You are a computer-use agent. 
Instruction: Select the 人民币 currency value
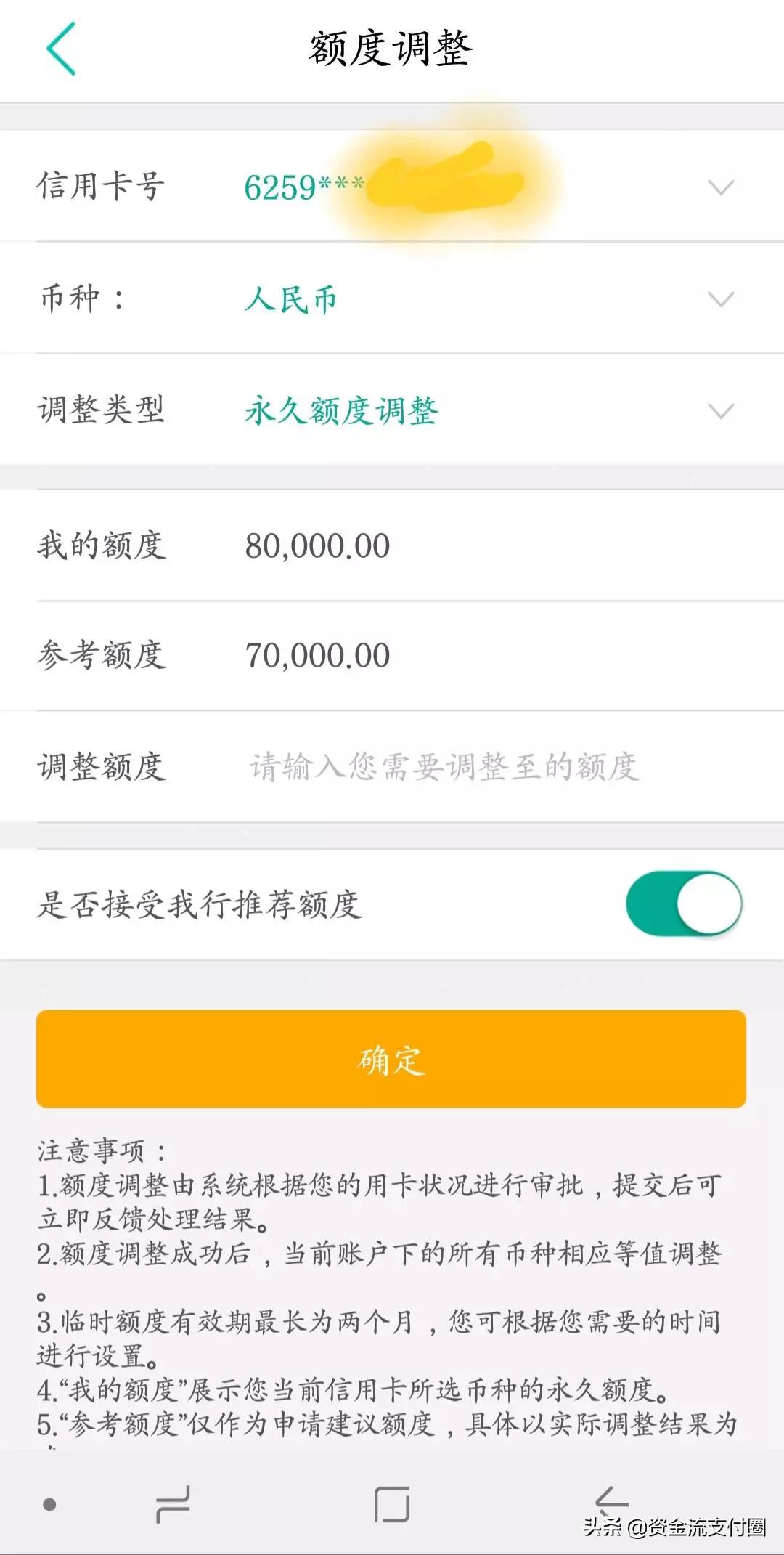click(x=290, y=299)
